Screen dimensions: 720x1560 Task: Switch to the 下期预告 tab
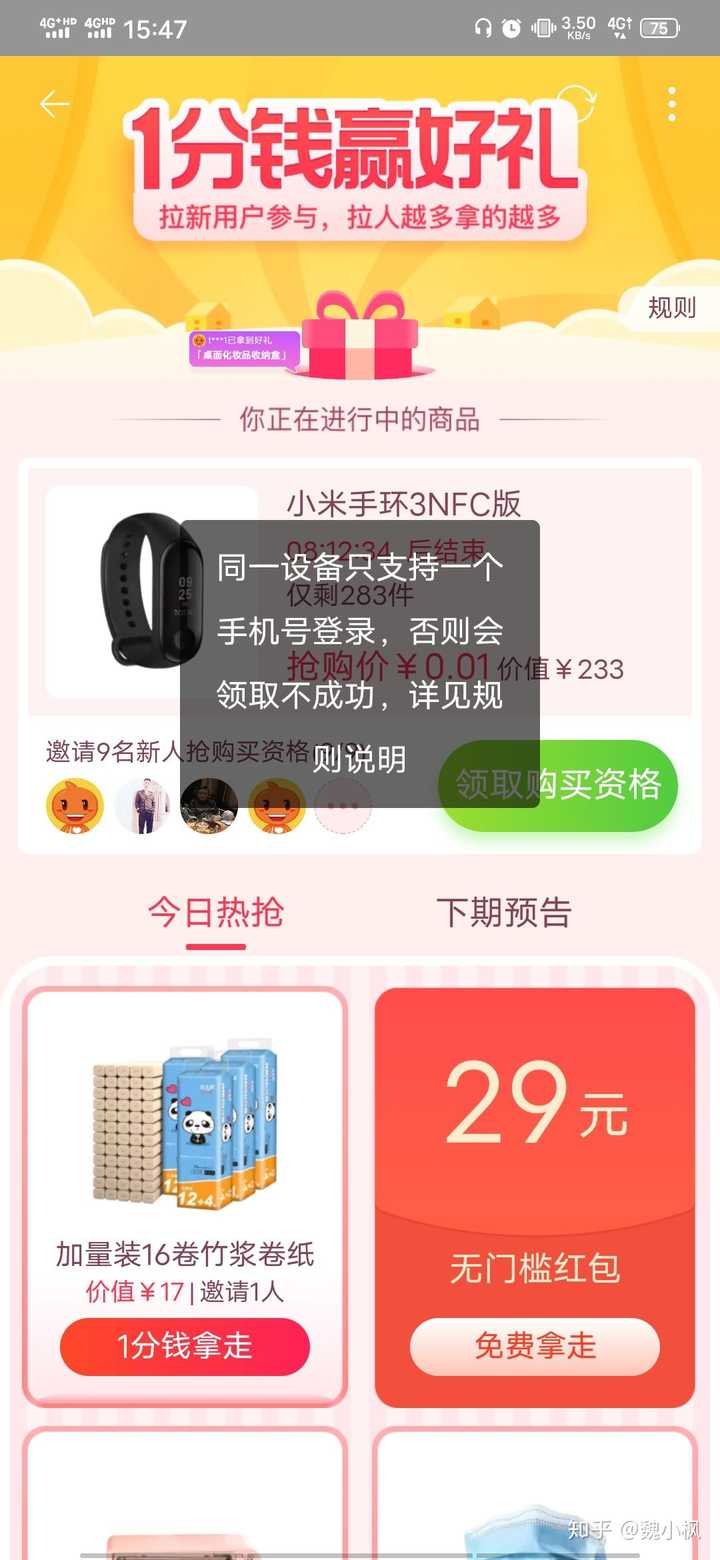click(x=504, y=912)
